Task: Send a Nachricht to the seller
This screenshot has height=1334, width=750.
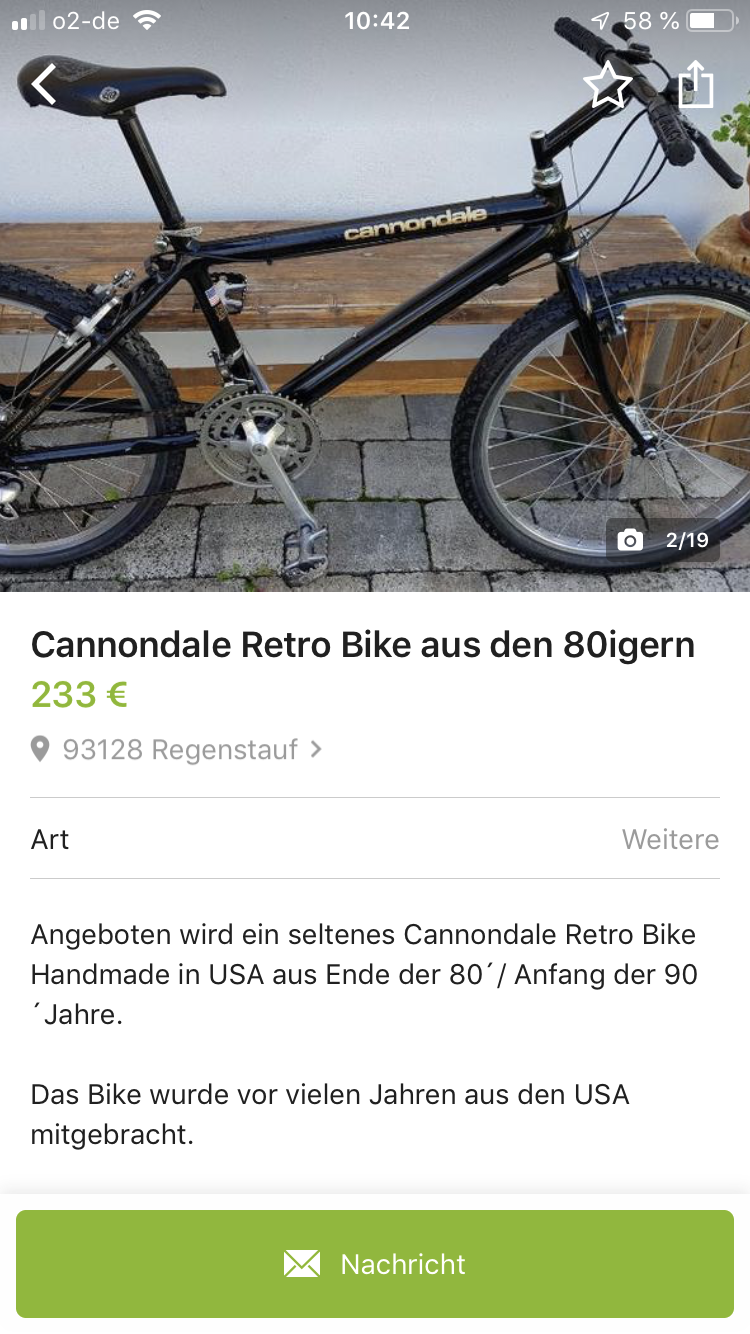Action: 375,1264
